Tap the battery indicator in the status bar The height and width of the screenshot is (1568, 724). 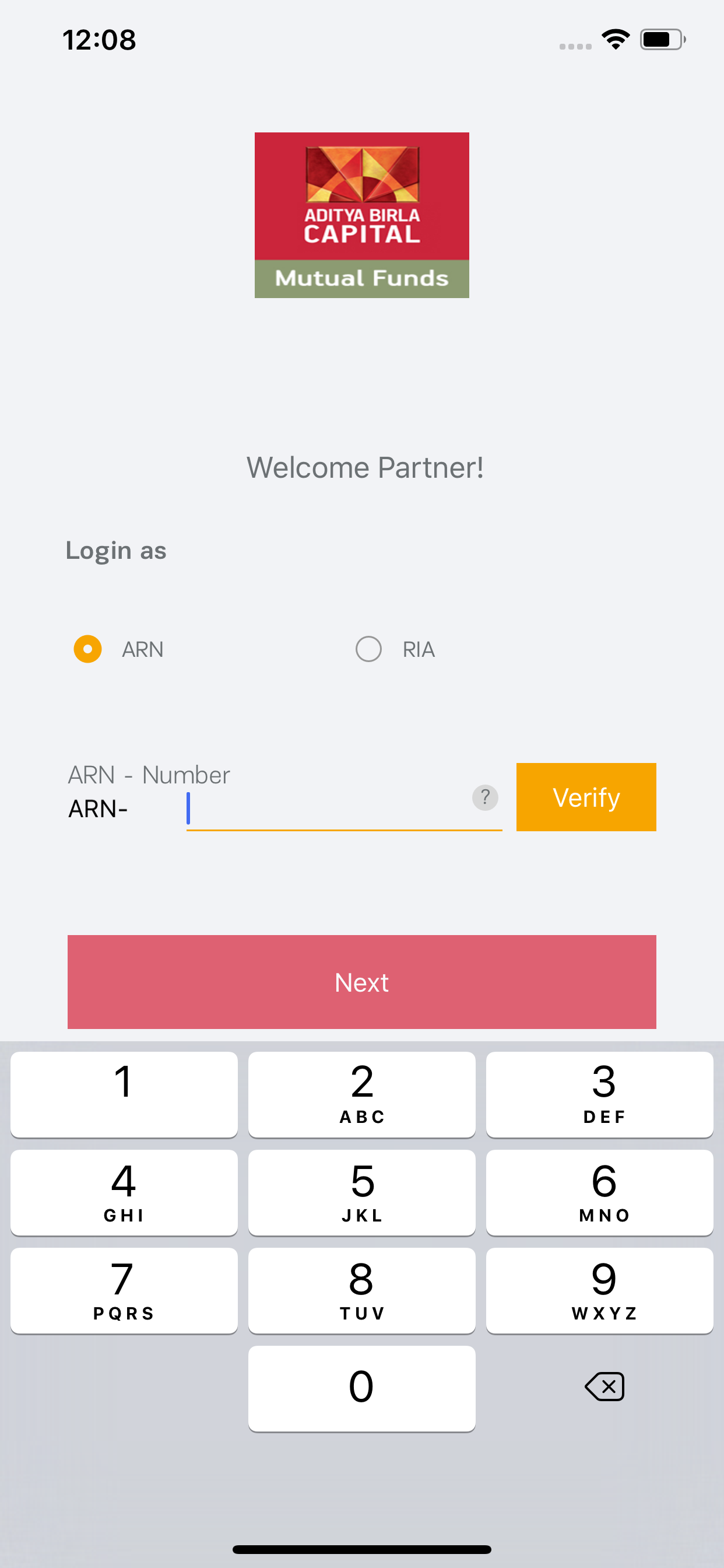point(660,39)
